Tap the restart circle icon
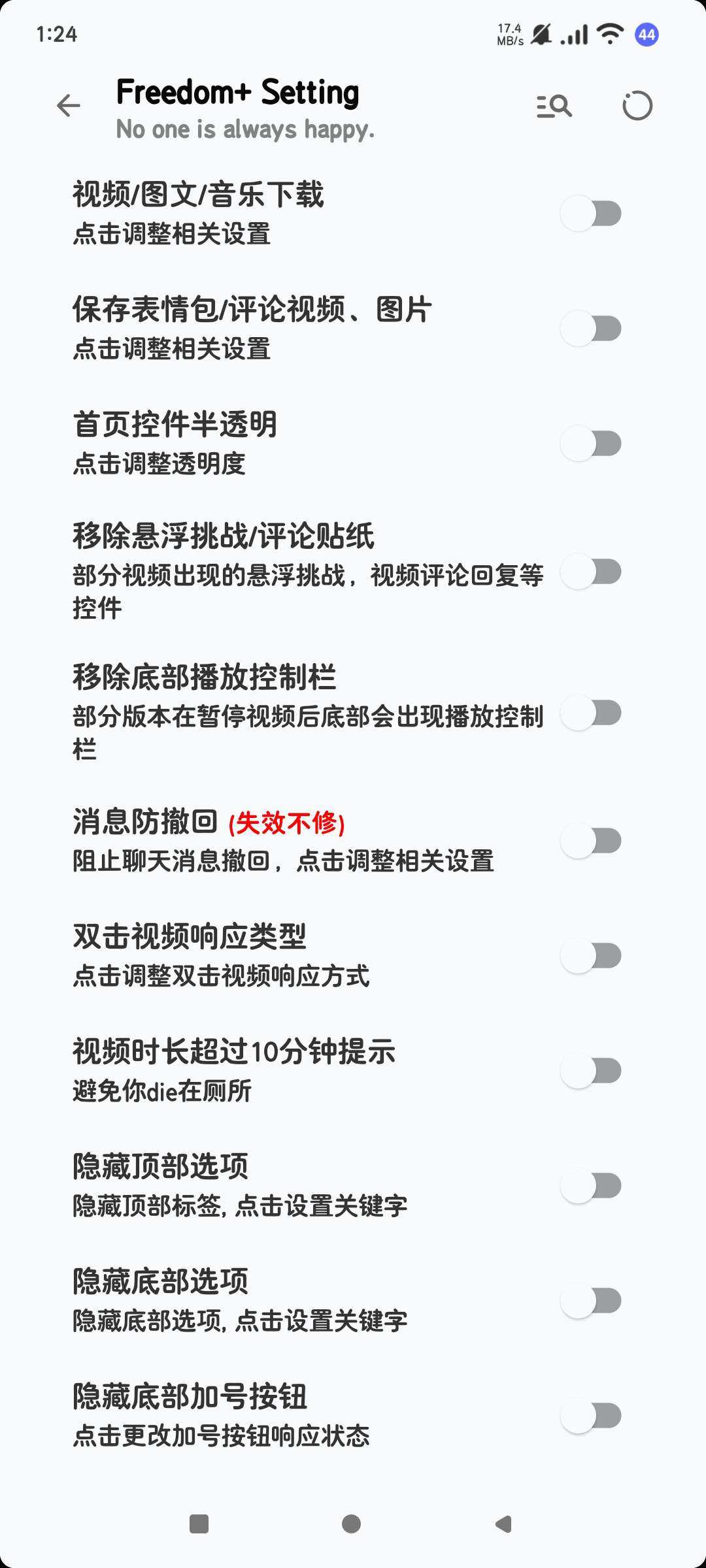The image size is (706, 1568). 637,106
